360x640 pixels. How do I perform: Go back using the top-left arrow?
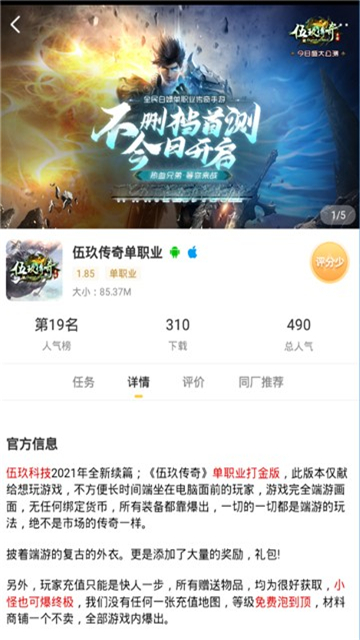click(x=16, y=24)
